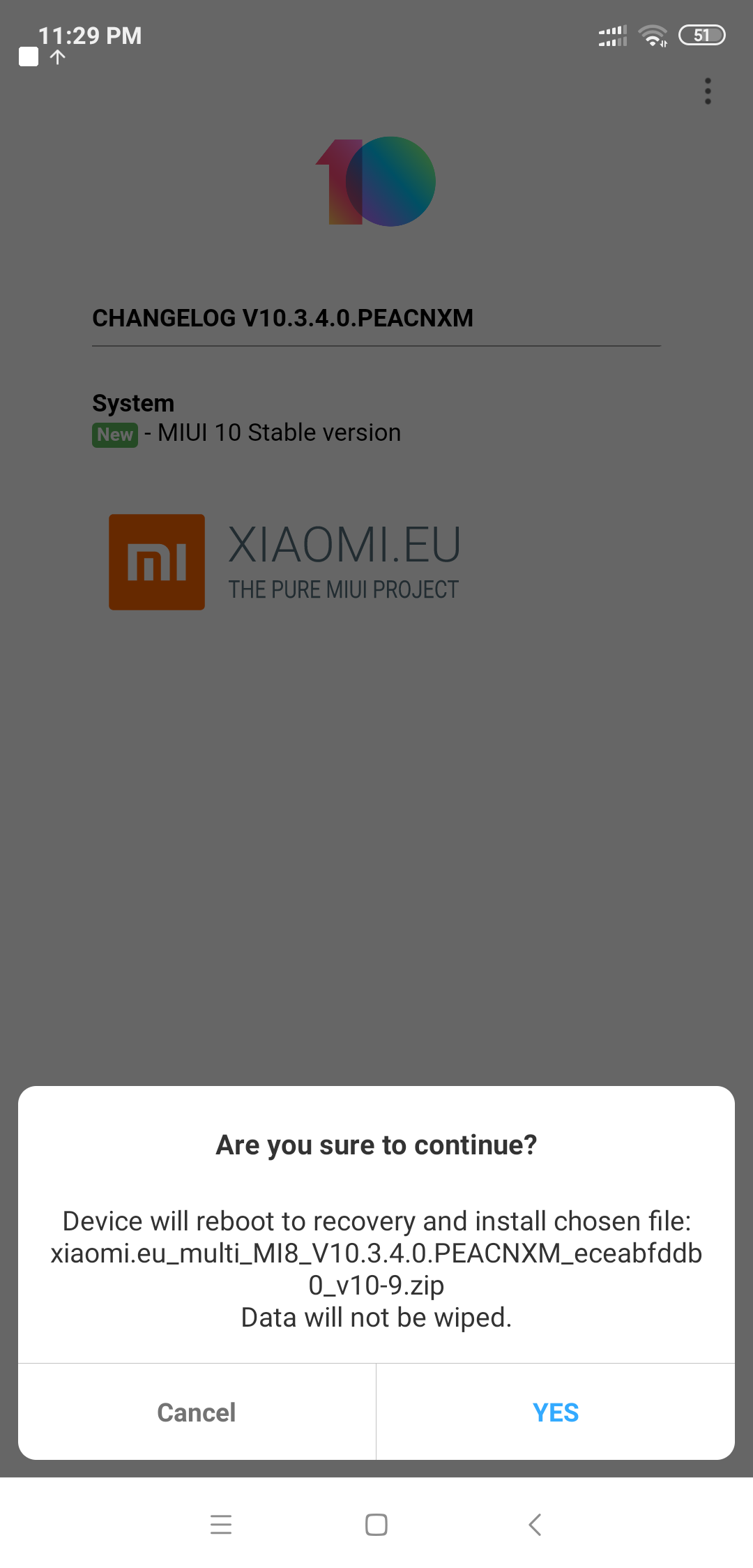Go to the home screen

pos(376,1525)
